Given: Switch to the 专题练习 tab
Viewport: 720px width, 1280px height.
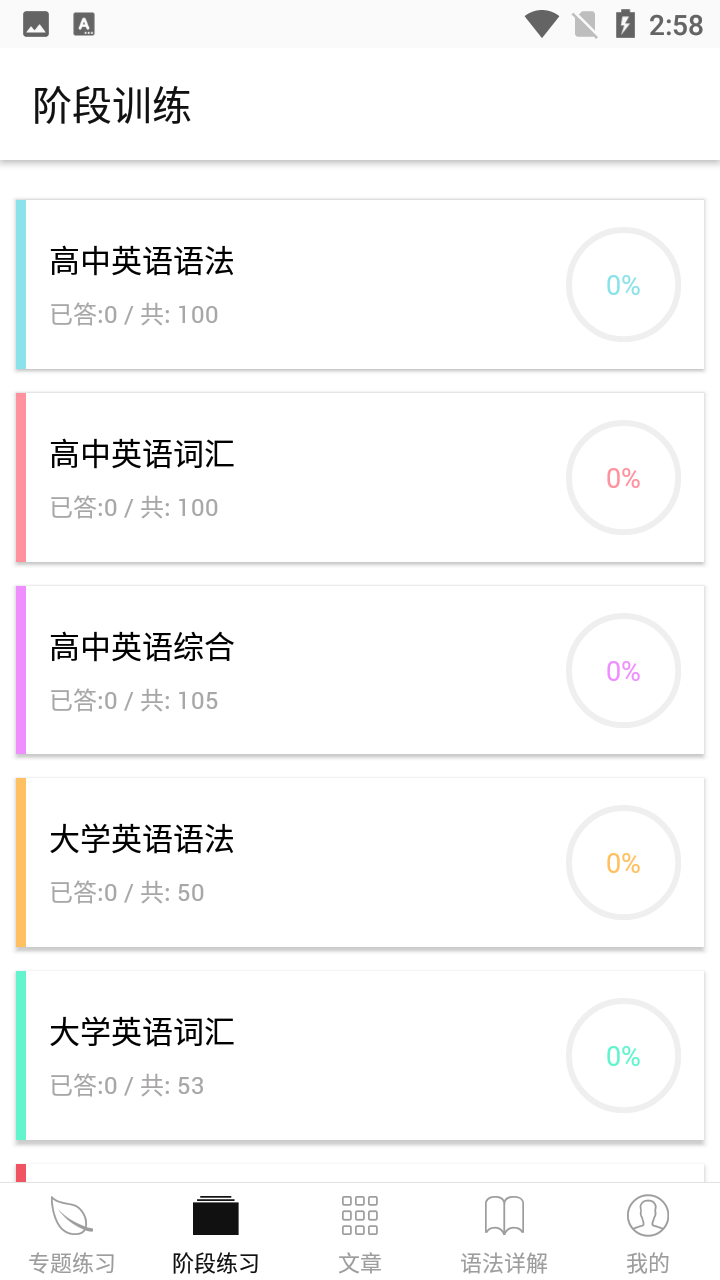Looking at the screenshot, I should [x=72, y=1234].
